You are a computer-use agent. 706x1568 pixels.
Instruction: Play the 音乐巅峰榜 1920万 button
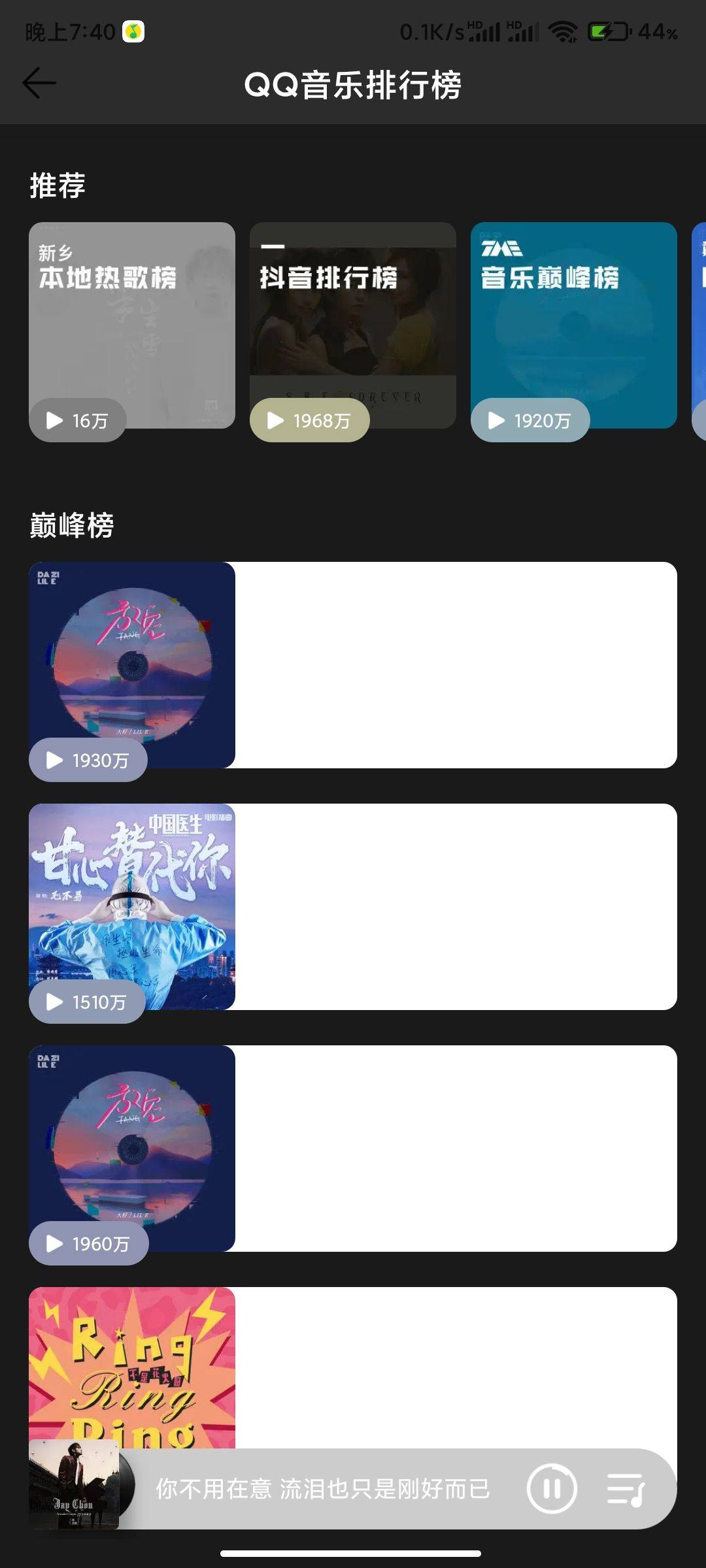pos(530,420)
